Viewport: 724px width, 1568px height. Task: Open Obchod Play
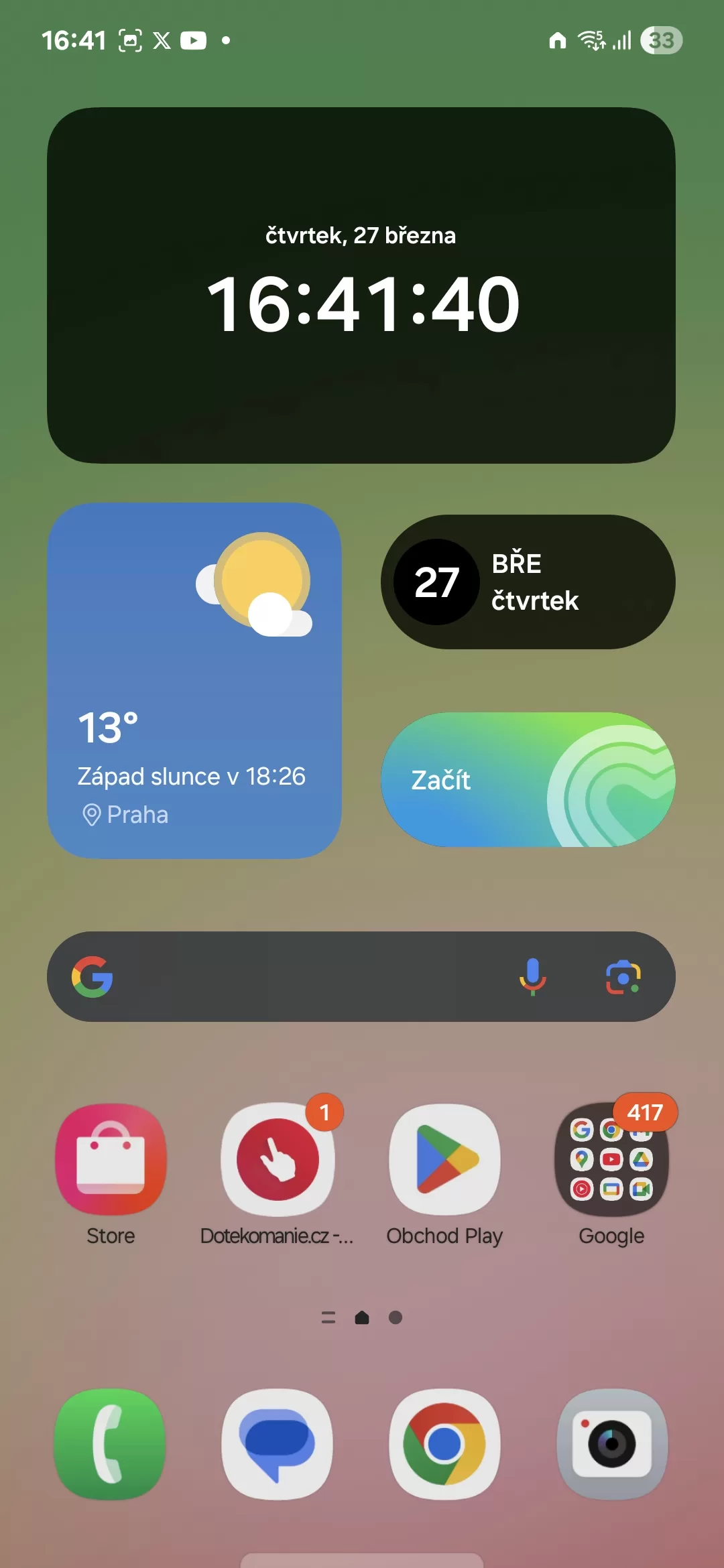click(x=444, y=1159)
